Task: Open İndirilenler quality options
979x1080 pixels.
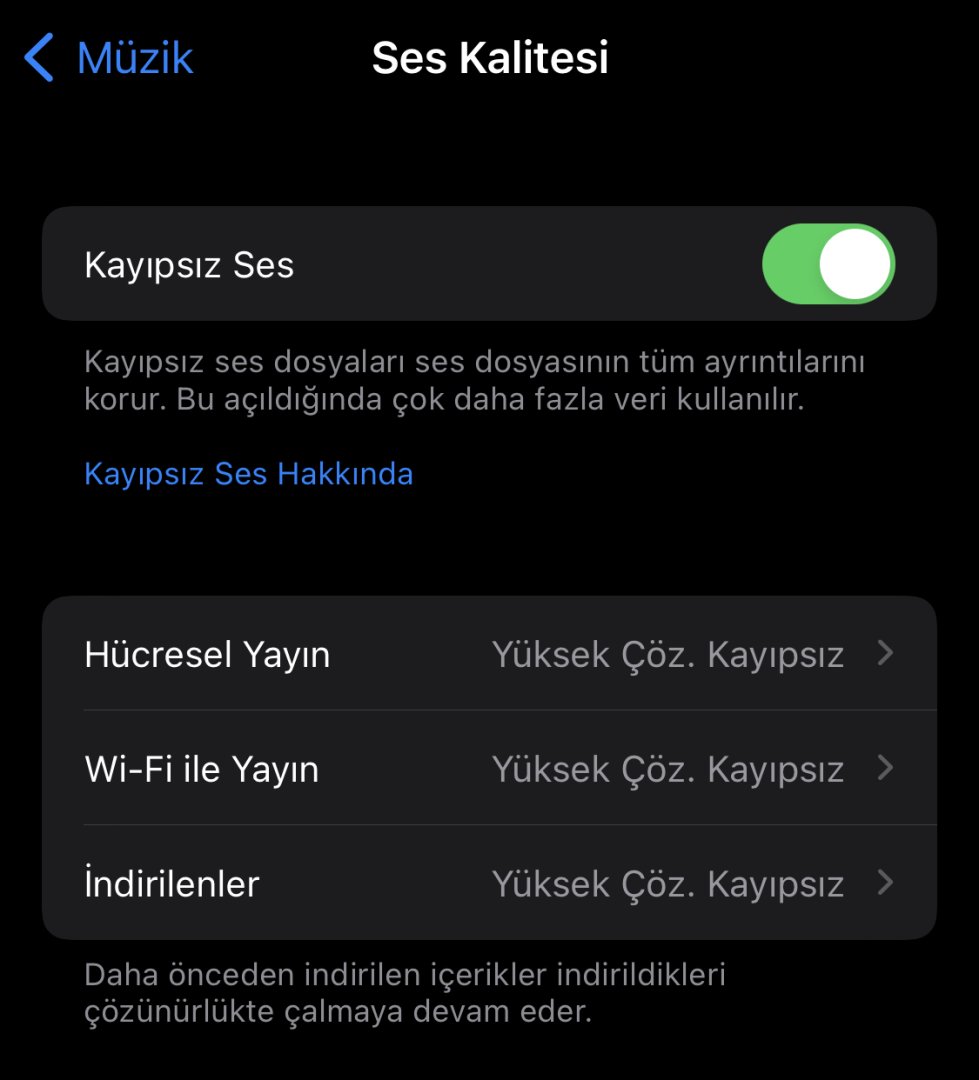Action: 489,883
